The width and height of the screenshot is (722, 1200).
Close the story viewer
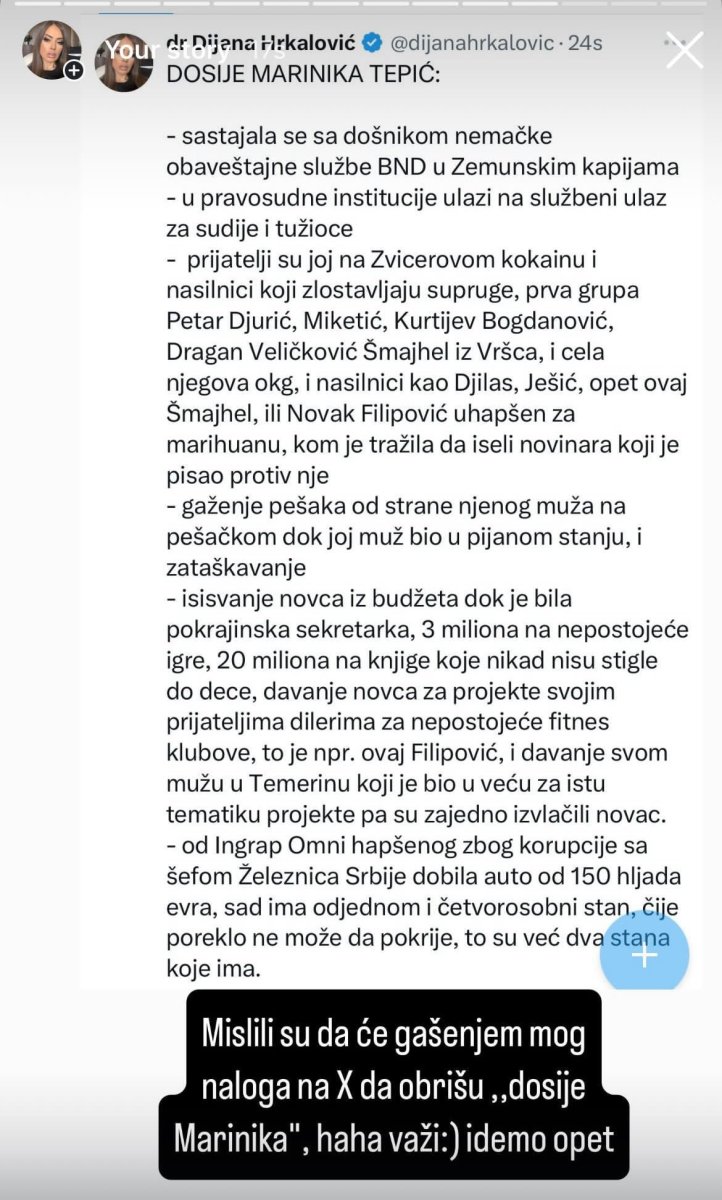tap(684, 49)
